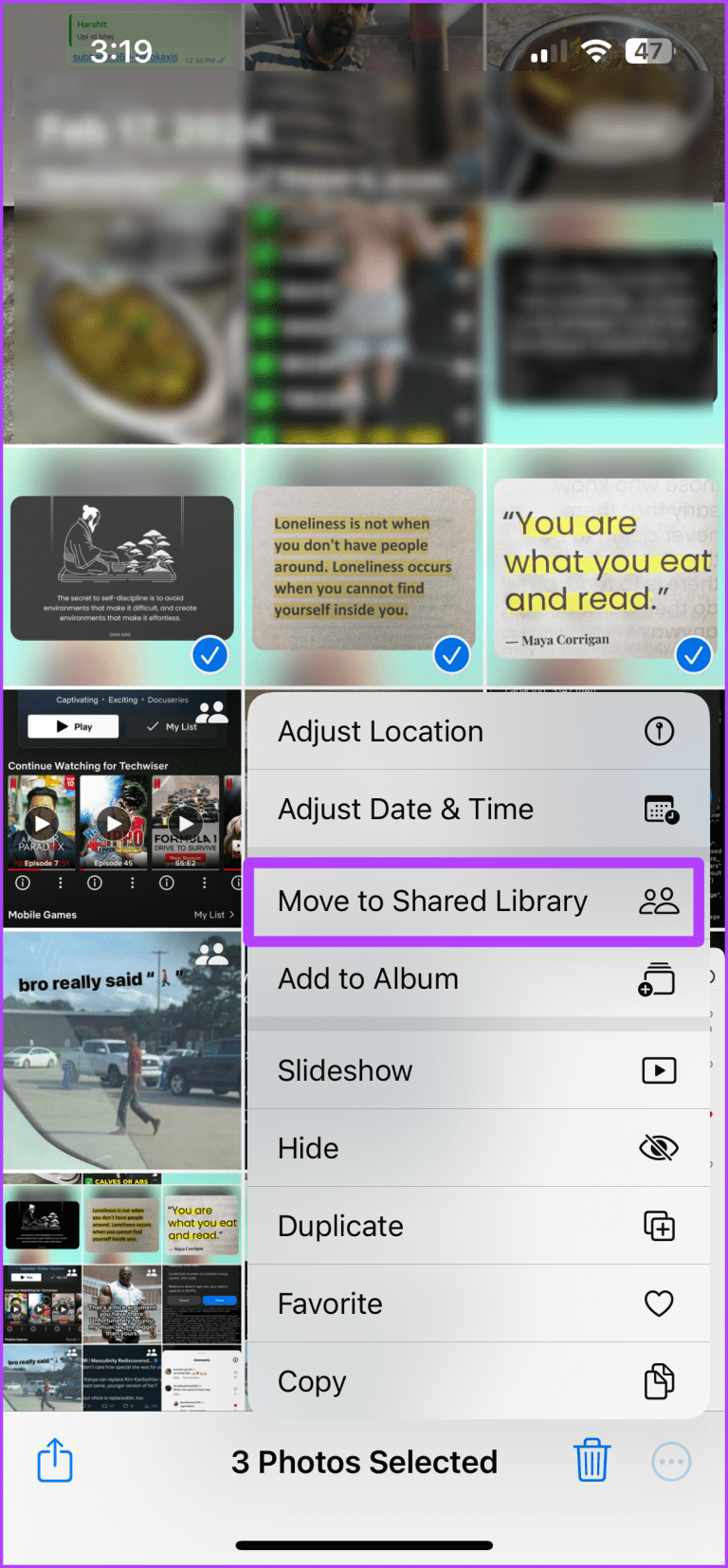Tap the crossed-eye icon next to Hide
This screenshot has height=1568, width=728.
660,1147
